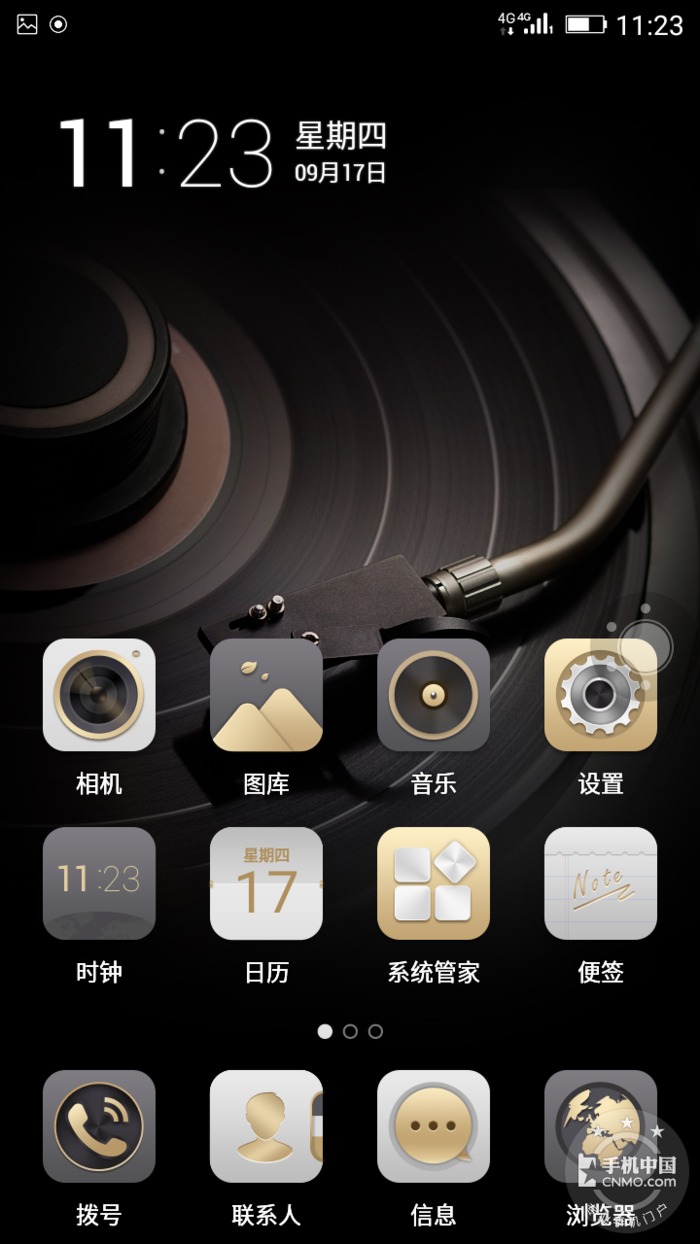Launch the 便签 notes app
700x1244 pixels.
click(600, 883)
